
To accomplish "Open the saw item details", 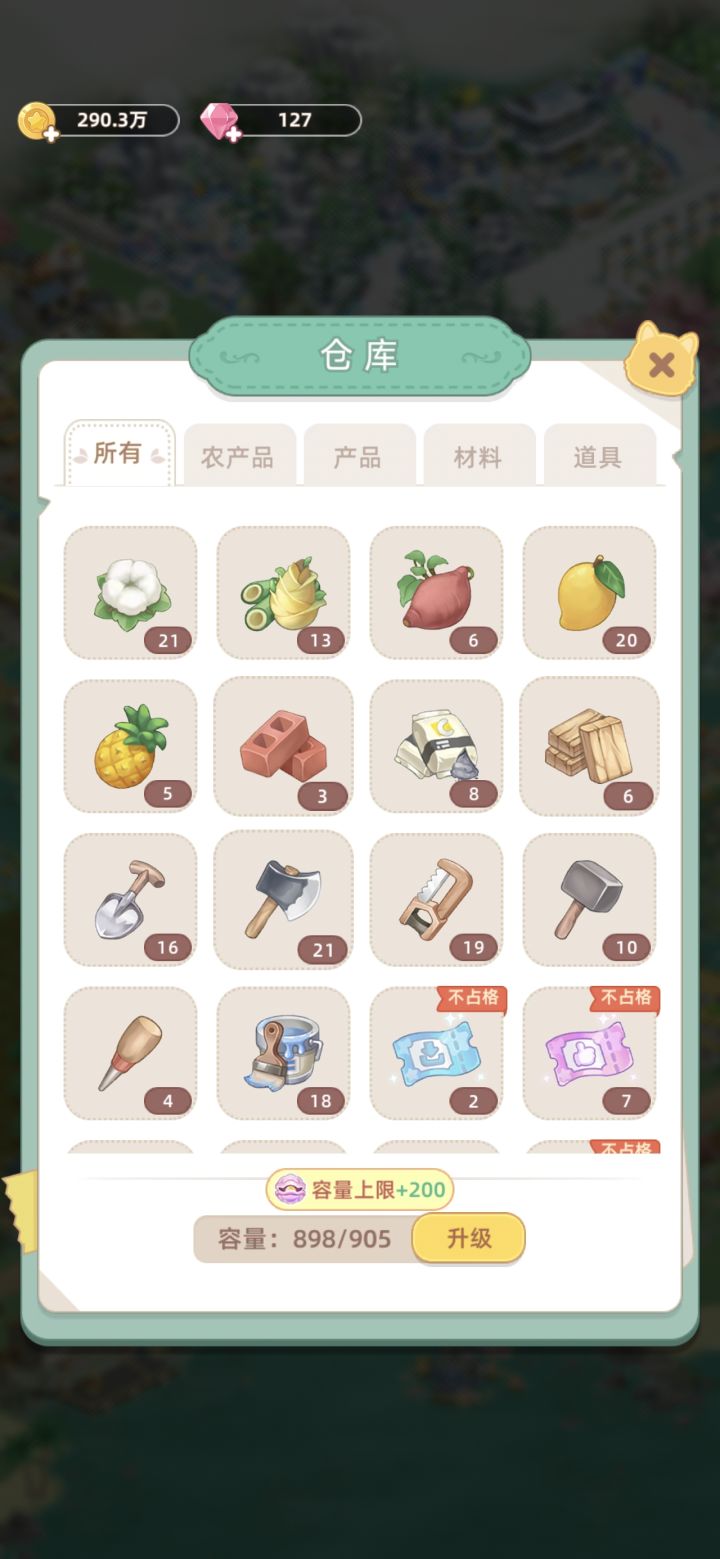I will 436,899.
